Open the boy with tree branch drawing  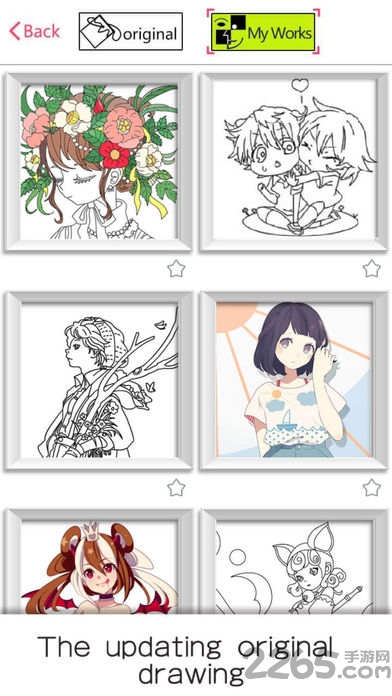pos(98,381)
